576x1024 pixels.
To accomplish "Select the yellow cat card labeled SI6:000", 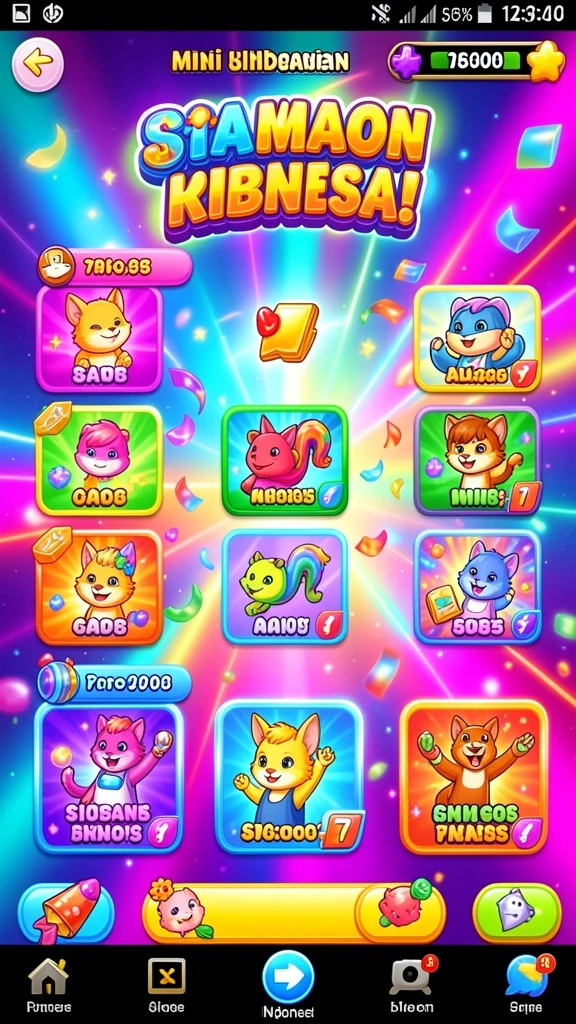I will (x=289, y=777).
